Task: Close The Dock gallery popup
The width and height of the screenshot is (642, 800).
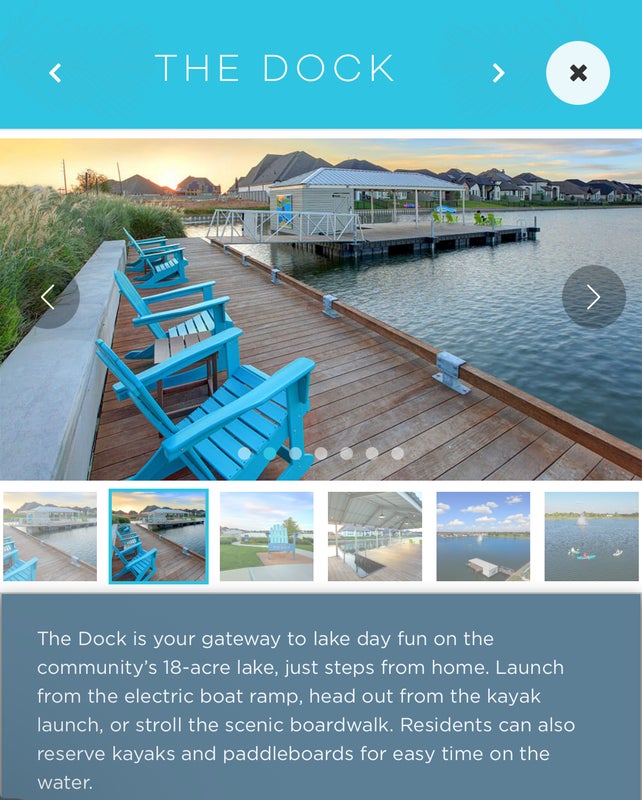Action: tap(577, 73)
